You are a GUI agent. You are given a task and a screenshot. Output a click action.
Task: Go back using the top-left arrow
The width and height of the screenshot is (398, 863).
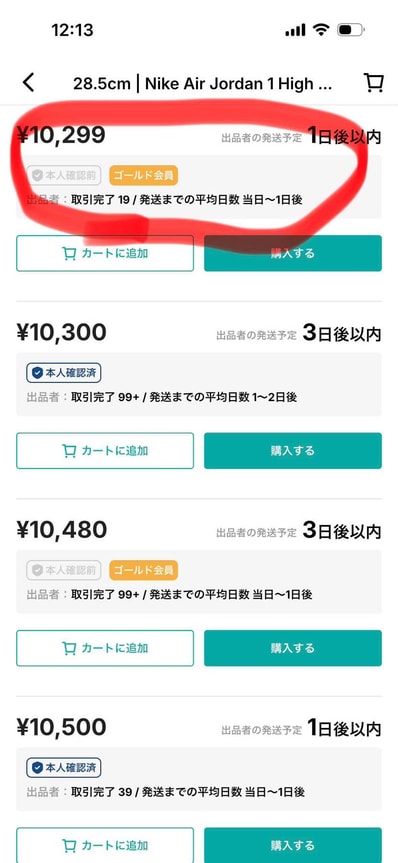[x=29, y=83]
